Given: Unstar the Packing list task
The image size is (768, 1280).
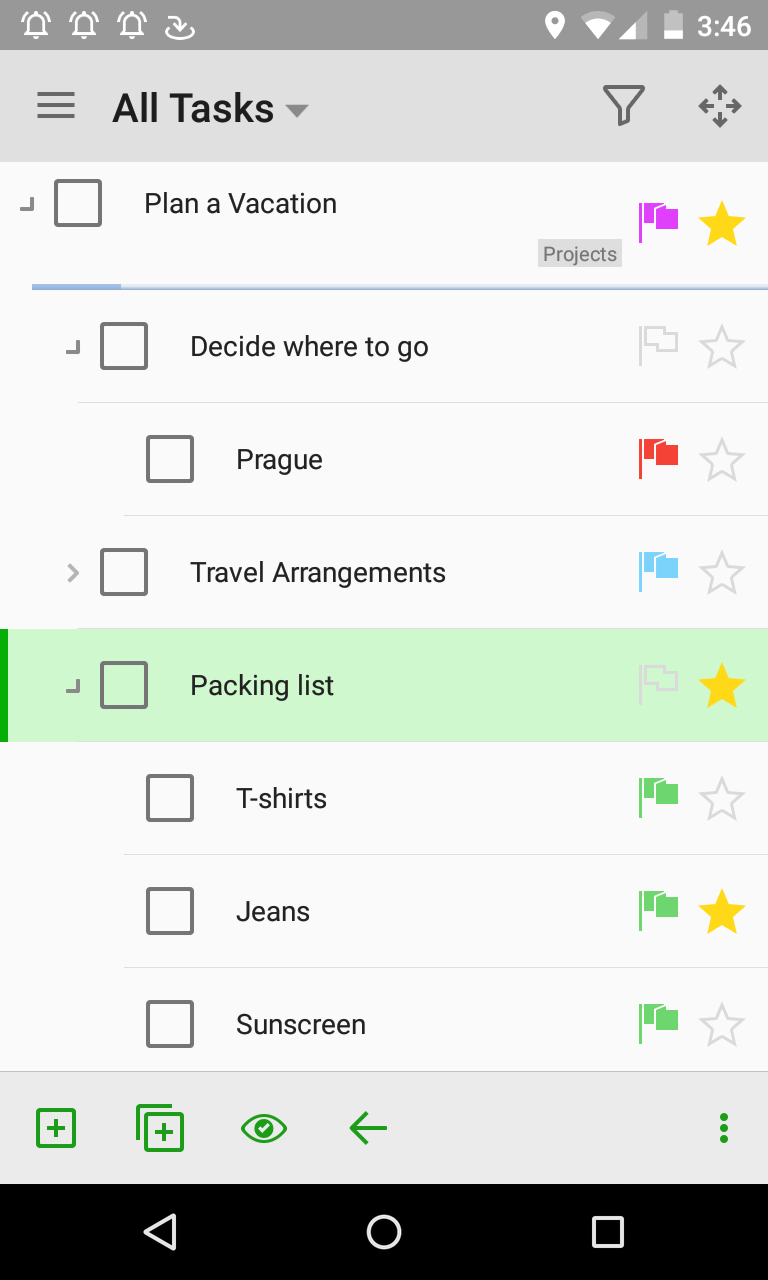Looking at the screenshot, I should coord(722,685).
